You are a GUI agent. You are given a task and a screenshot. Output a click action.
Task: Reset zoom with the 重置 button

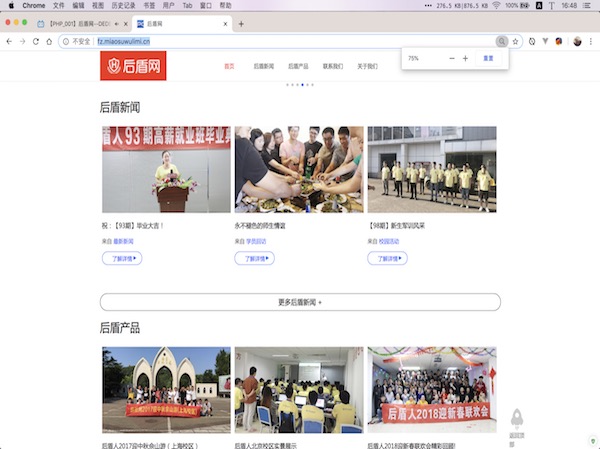(x=488, y=59)
